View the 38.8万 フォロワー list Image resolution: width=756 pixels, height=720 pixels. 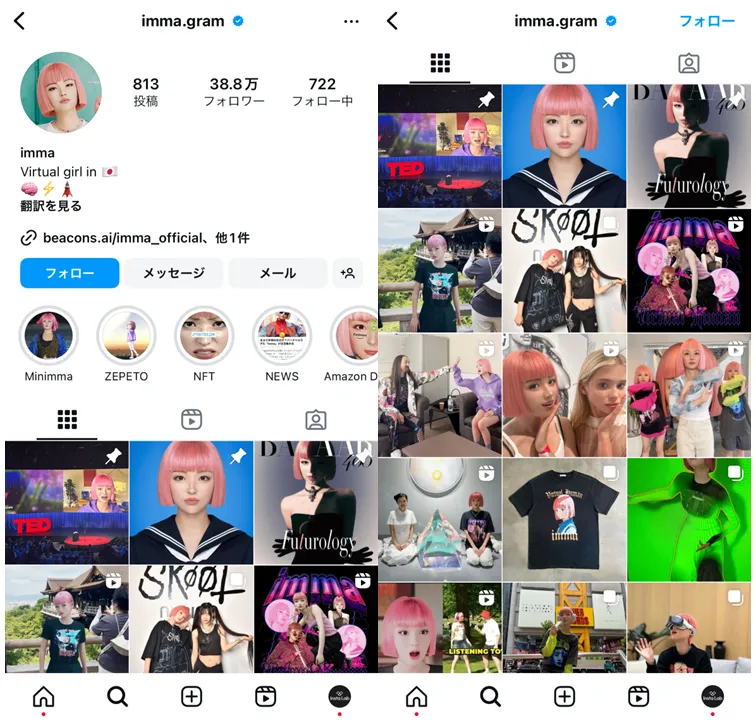[x=234, y=92]
